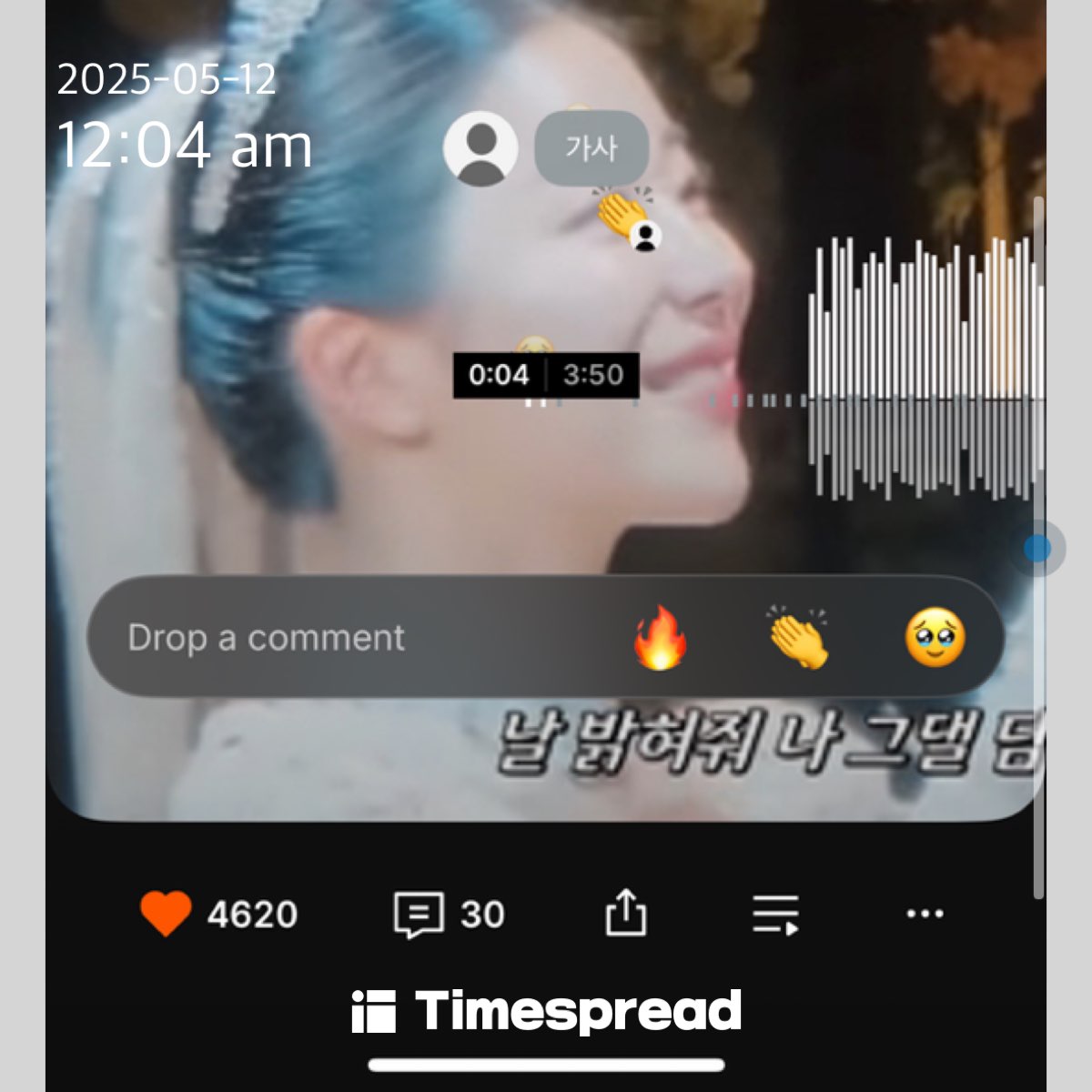Open the three-dot more options menu
1092x1092 pixels.
pos(925,914)
